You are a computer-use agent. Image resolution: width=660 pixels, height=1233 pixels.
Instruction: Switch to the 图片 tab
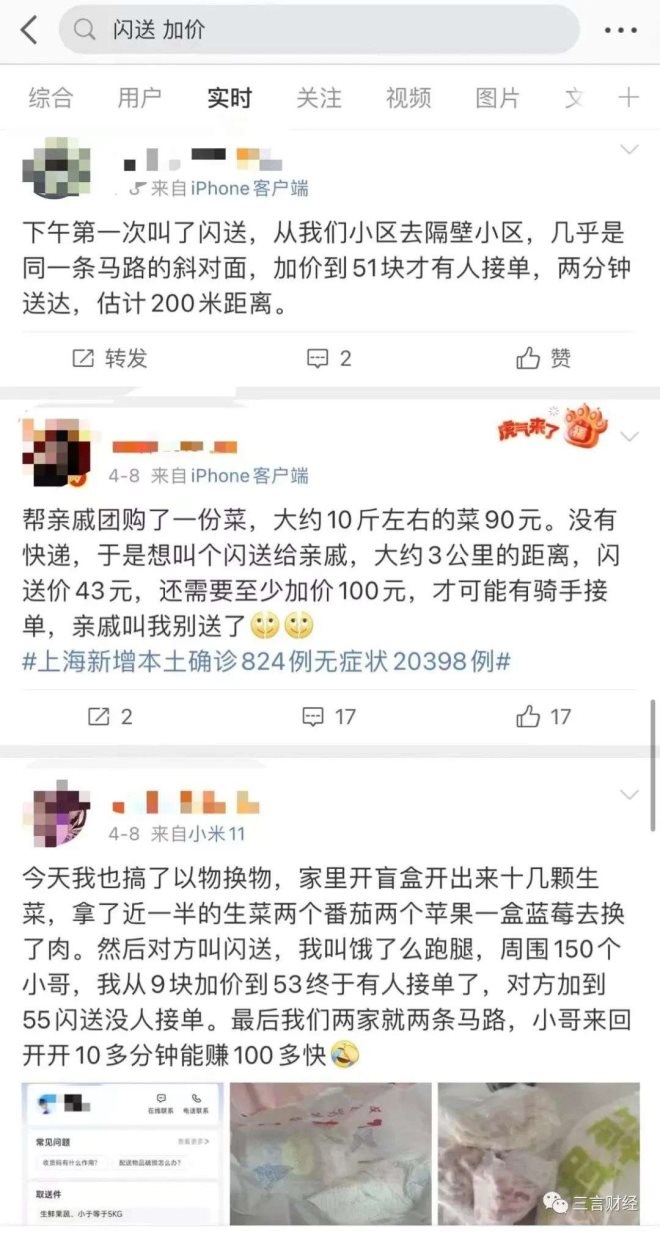[x=497, y=98]
